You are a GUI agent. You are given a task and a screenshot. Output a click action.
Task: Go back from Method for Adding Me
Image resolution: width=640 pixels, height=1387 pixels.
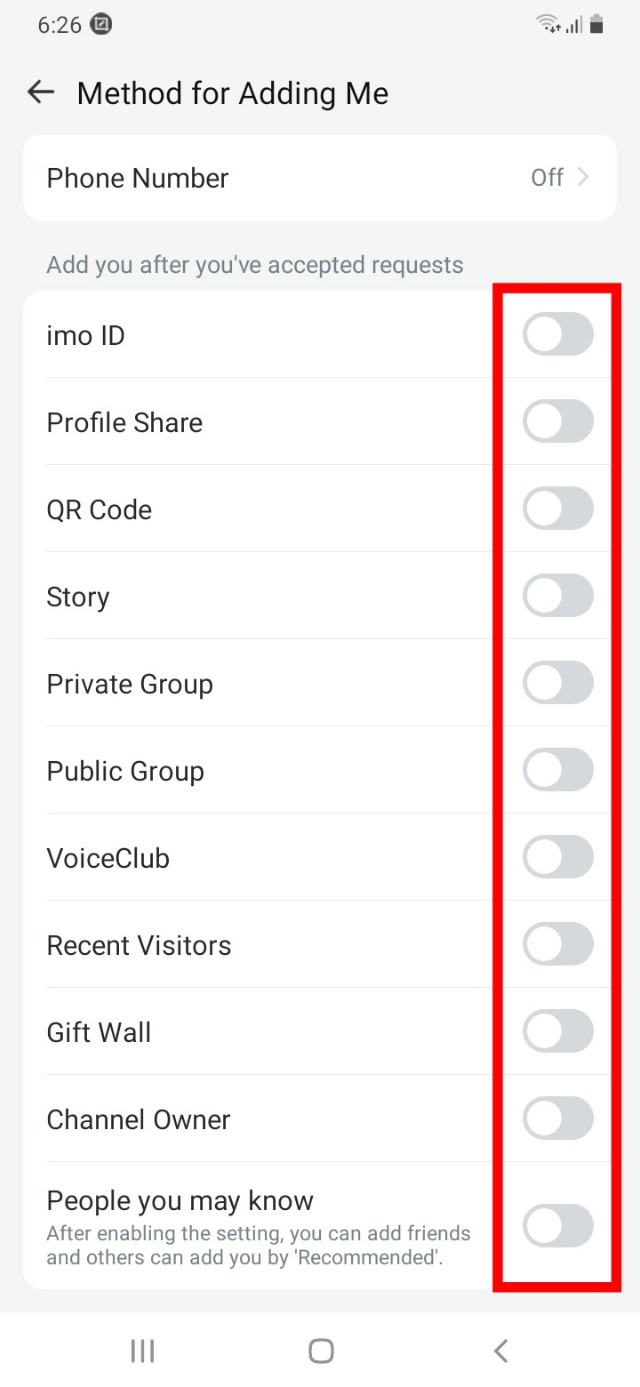[40, 93]
